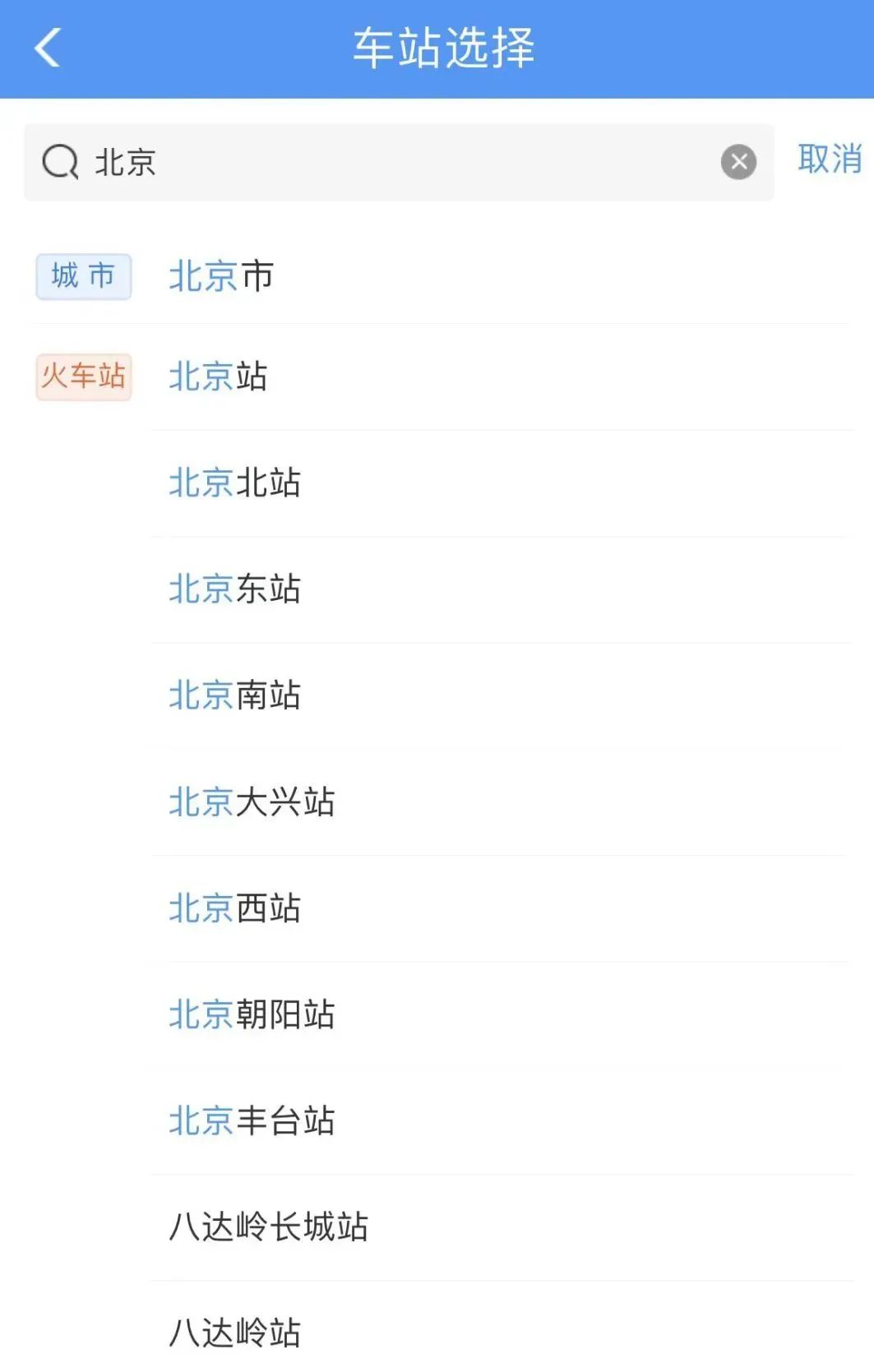Pick 北京东站 from the results
The height and width of the screenshot is (1372, 874).
point(234,589)
